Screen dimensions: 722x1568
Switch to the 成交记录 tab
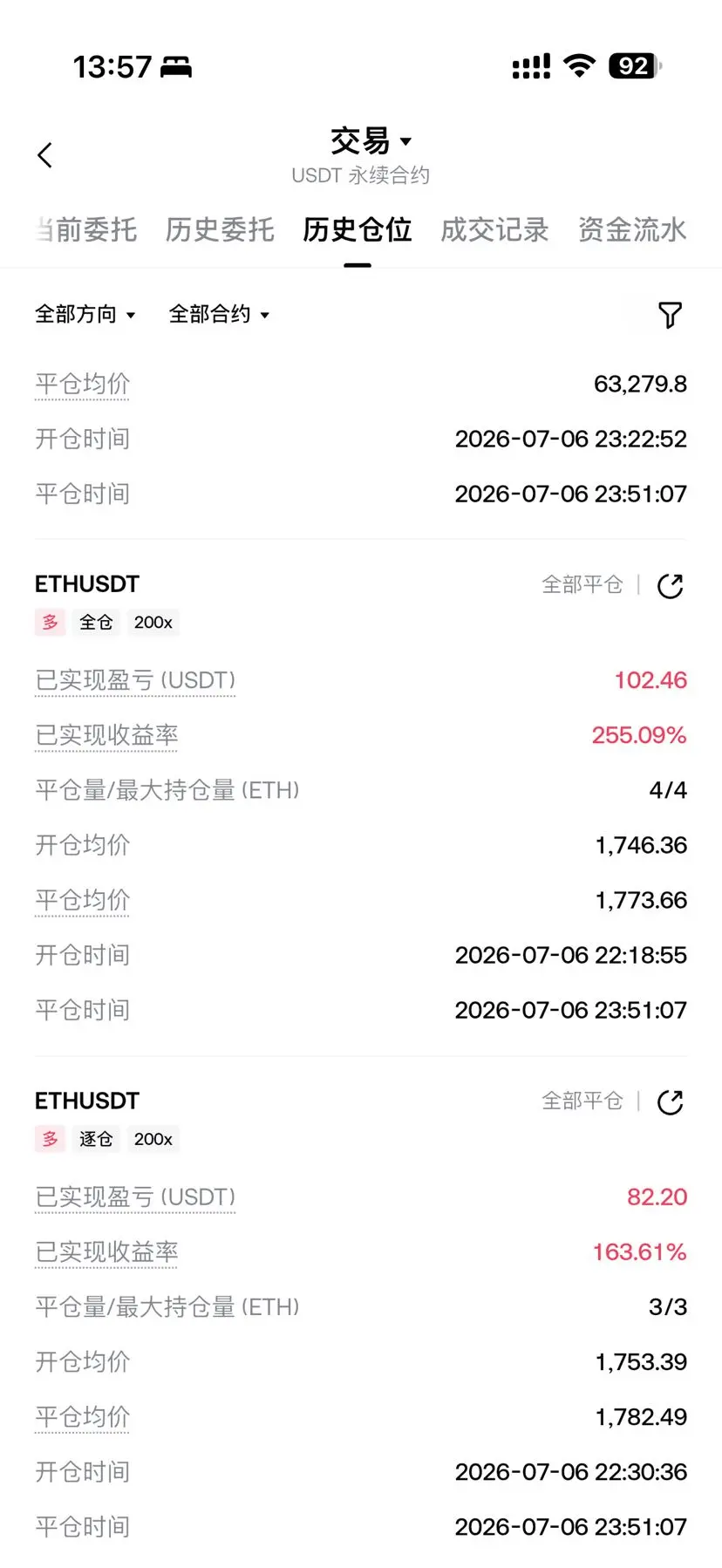[494, 229]
